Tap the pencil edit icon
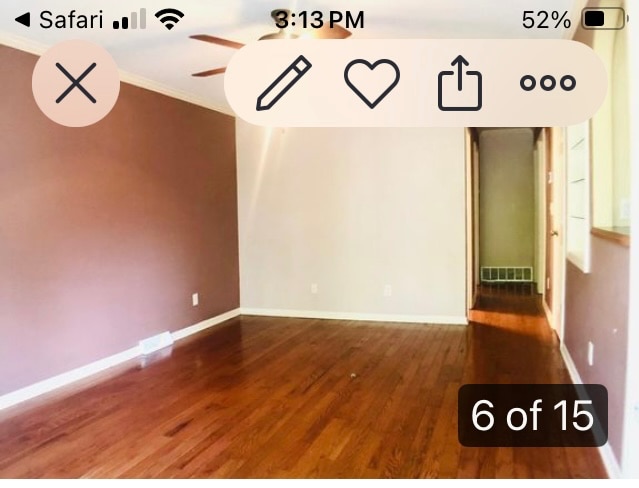 coord(284,83)
